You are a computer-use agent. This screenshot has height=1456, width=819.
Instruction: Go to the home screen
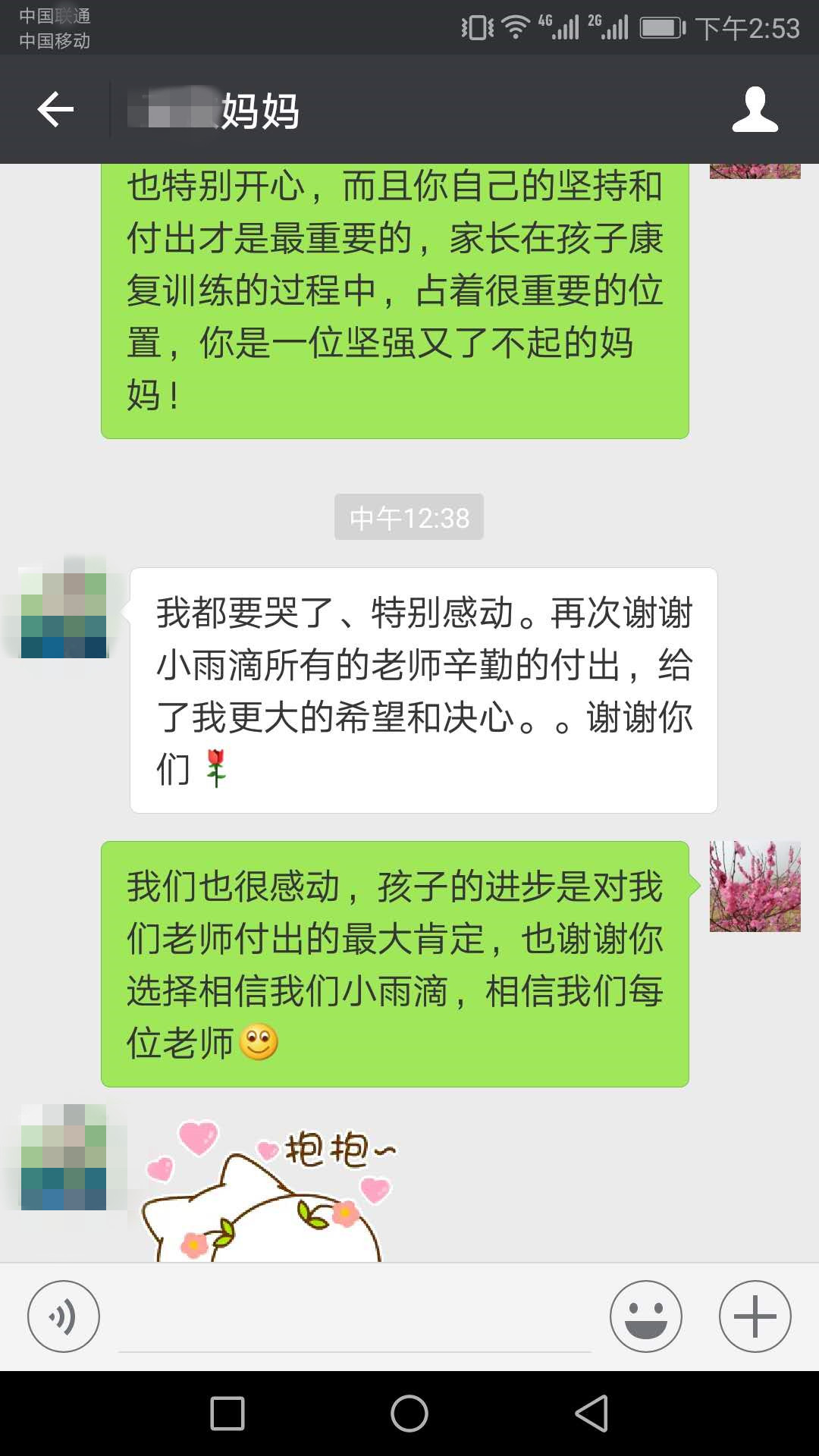[x=409, y=1414]
